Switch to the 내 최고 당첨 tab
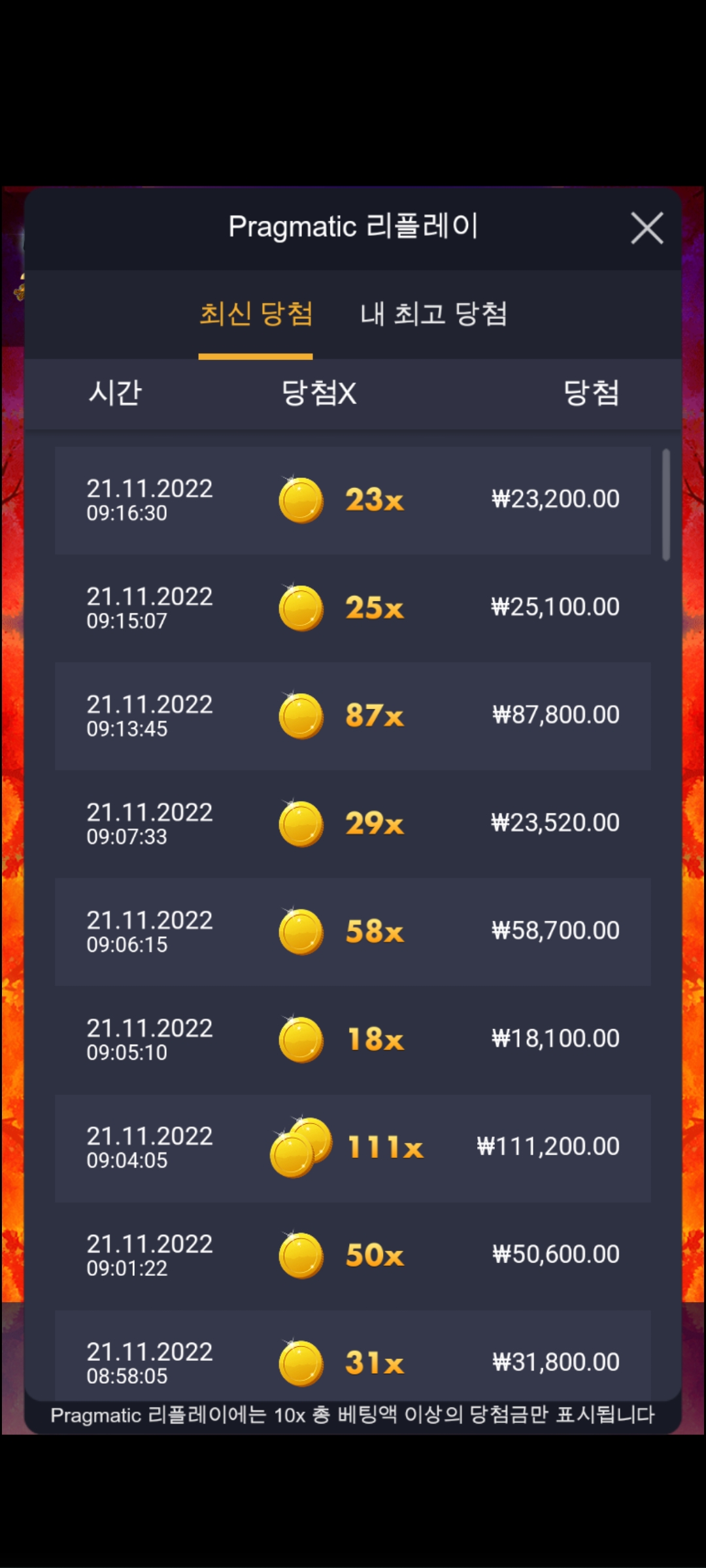706x1568 pixels. [x=433, y=314]
